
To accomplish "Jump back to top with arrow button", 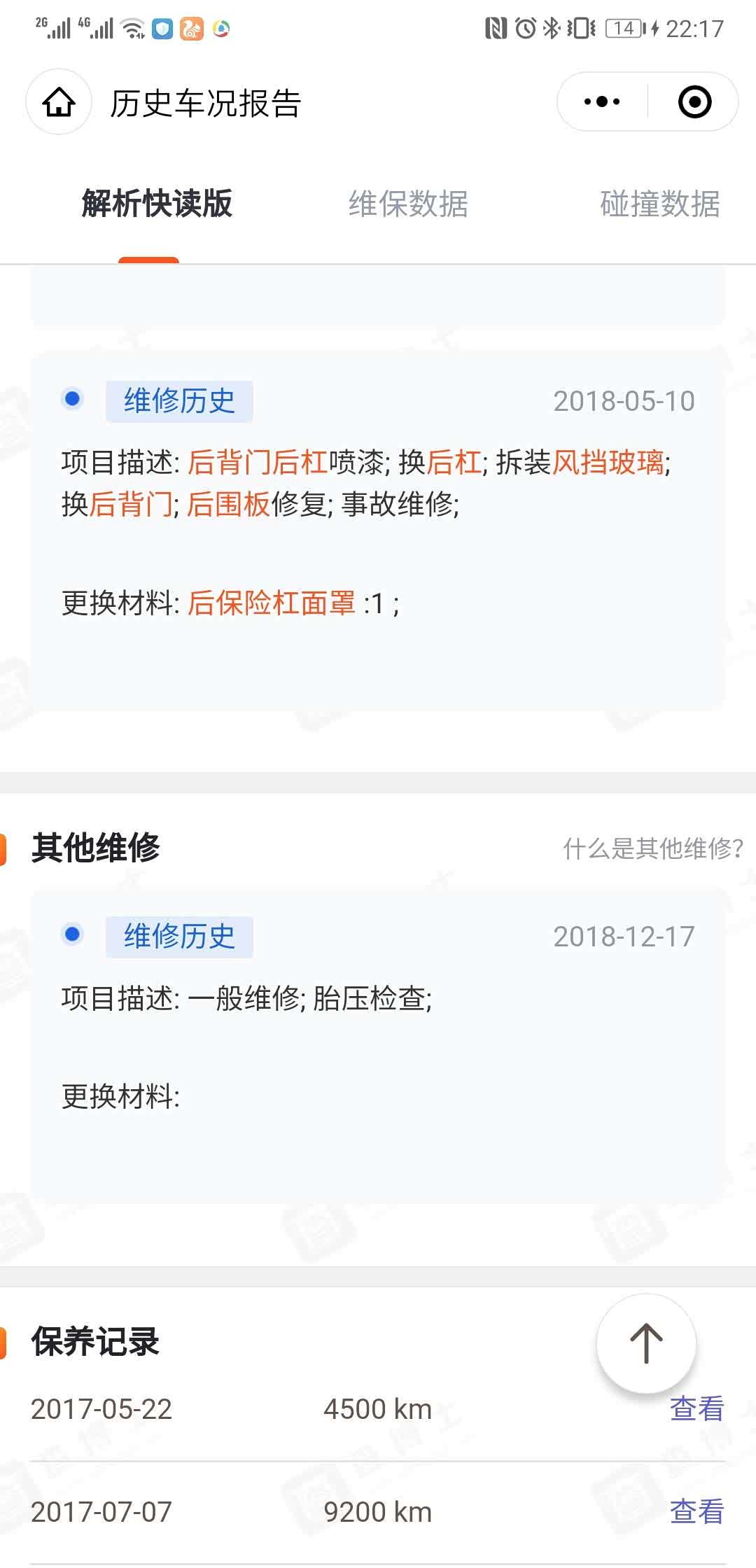I will [x=646, y=1343].
